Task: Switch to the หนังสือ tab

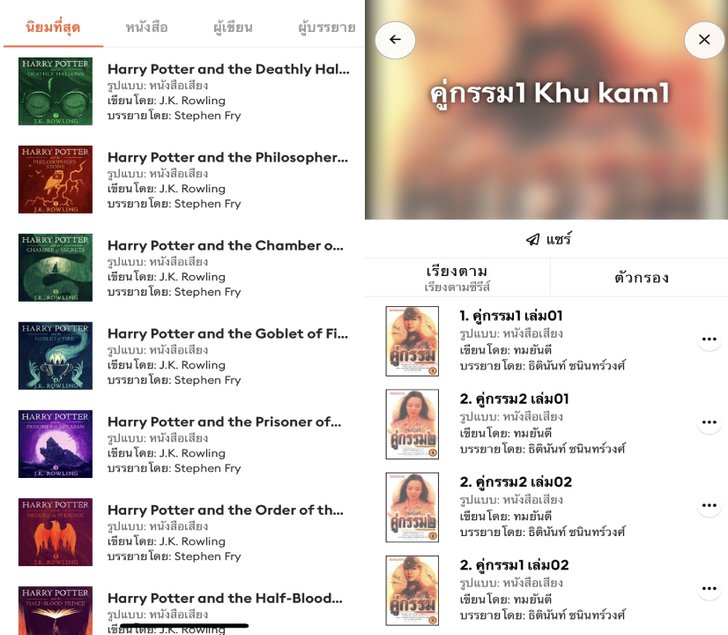Action: tap(146, 27)
